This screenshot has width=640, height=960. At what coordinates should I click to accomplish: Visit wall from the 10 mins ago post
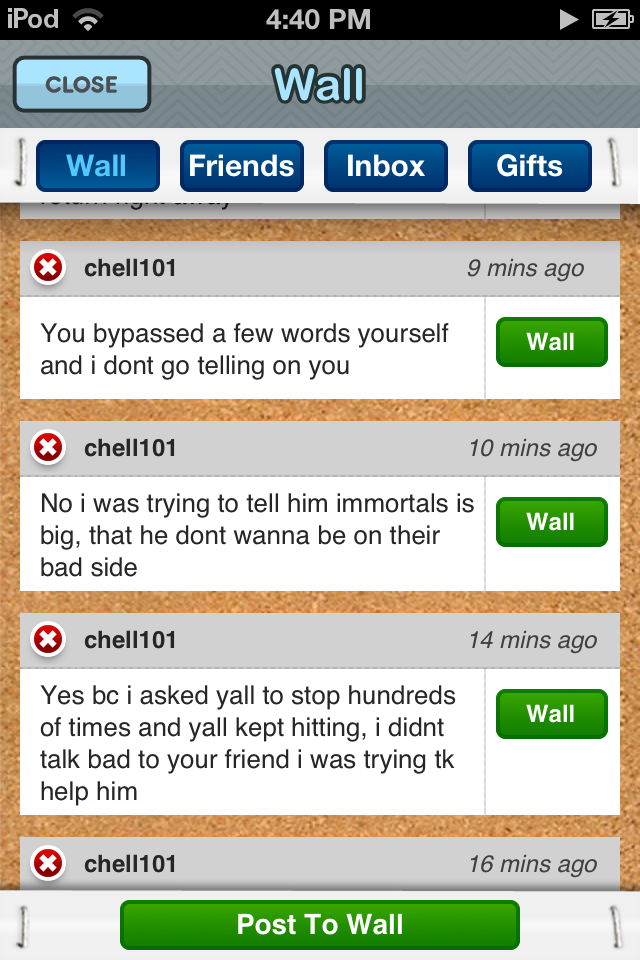[551, 522]
